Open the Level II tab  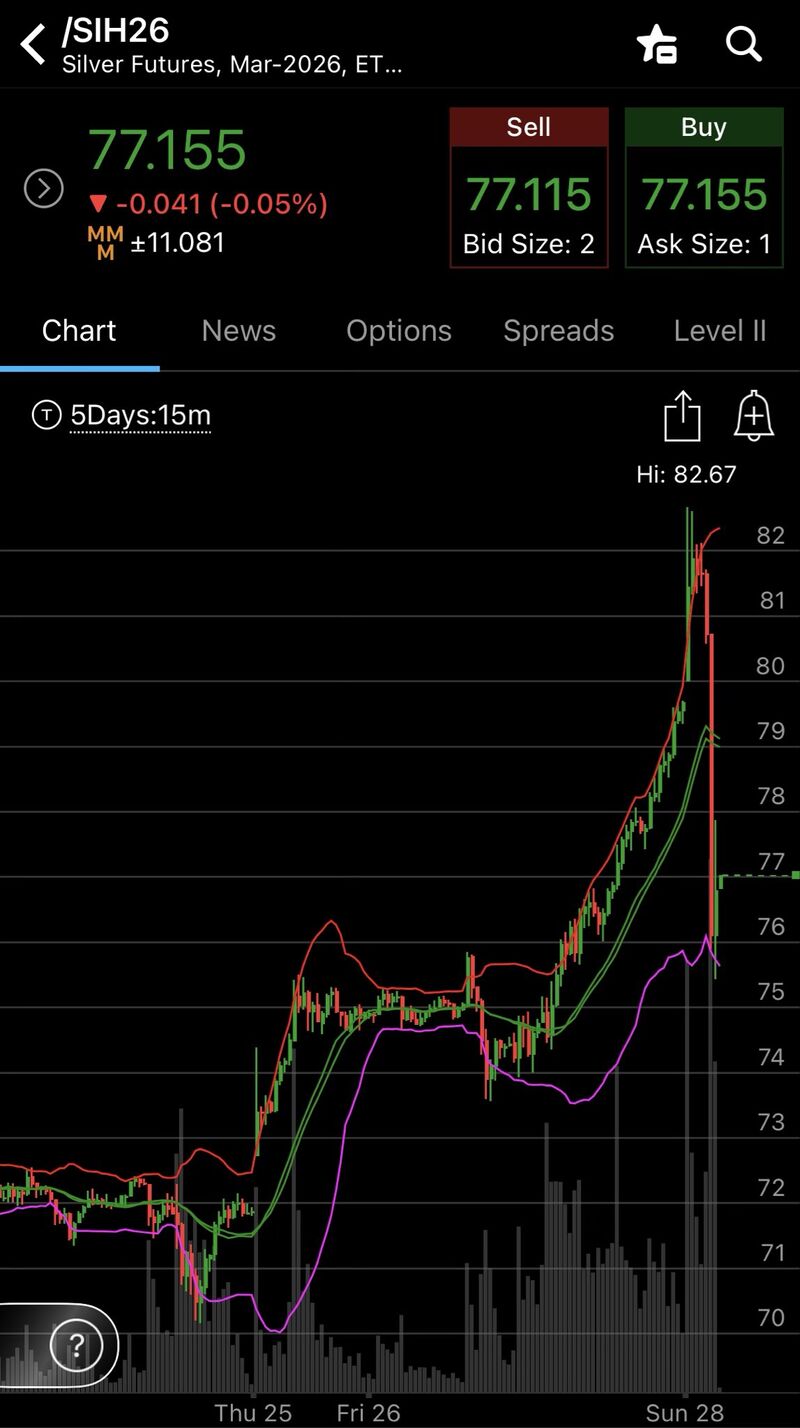[x=720, y=330]
